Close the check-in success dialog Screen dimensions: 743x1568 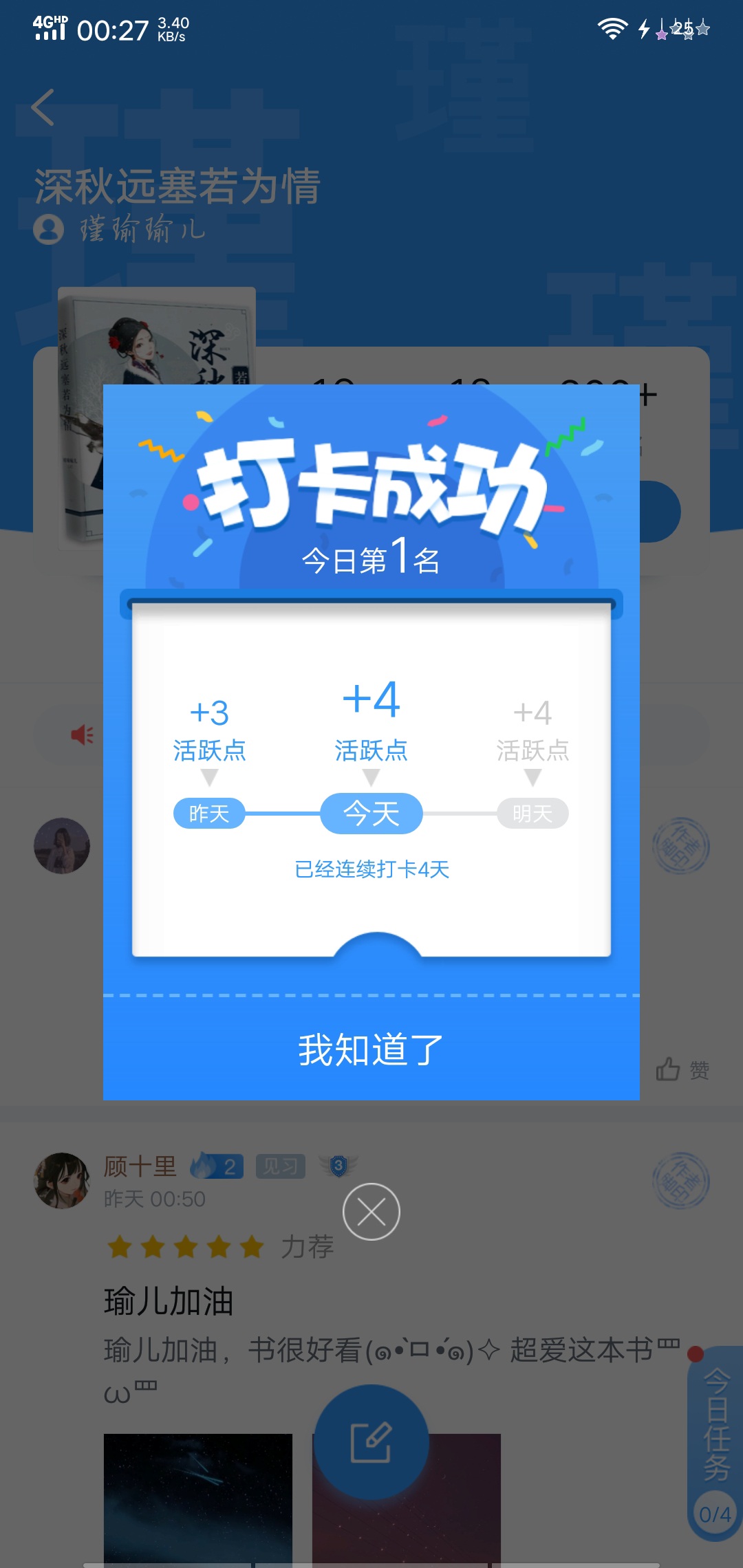tap(371, 1212)
